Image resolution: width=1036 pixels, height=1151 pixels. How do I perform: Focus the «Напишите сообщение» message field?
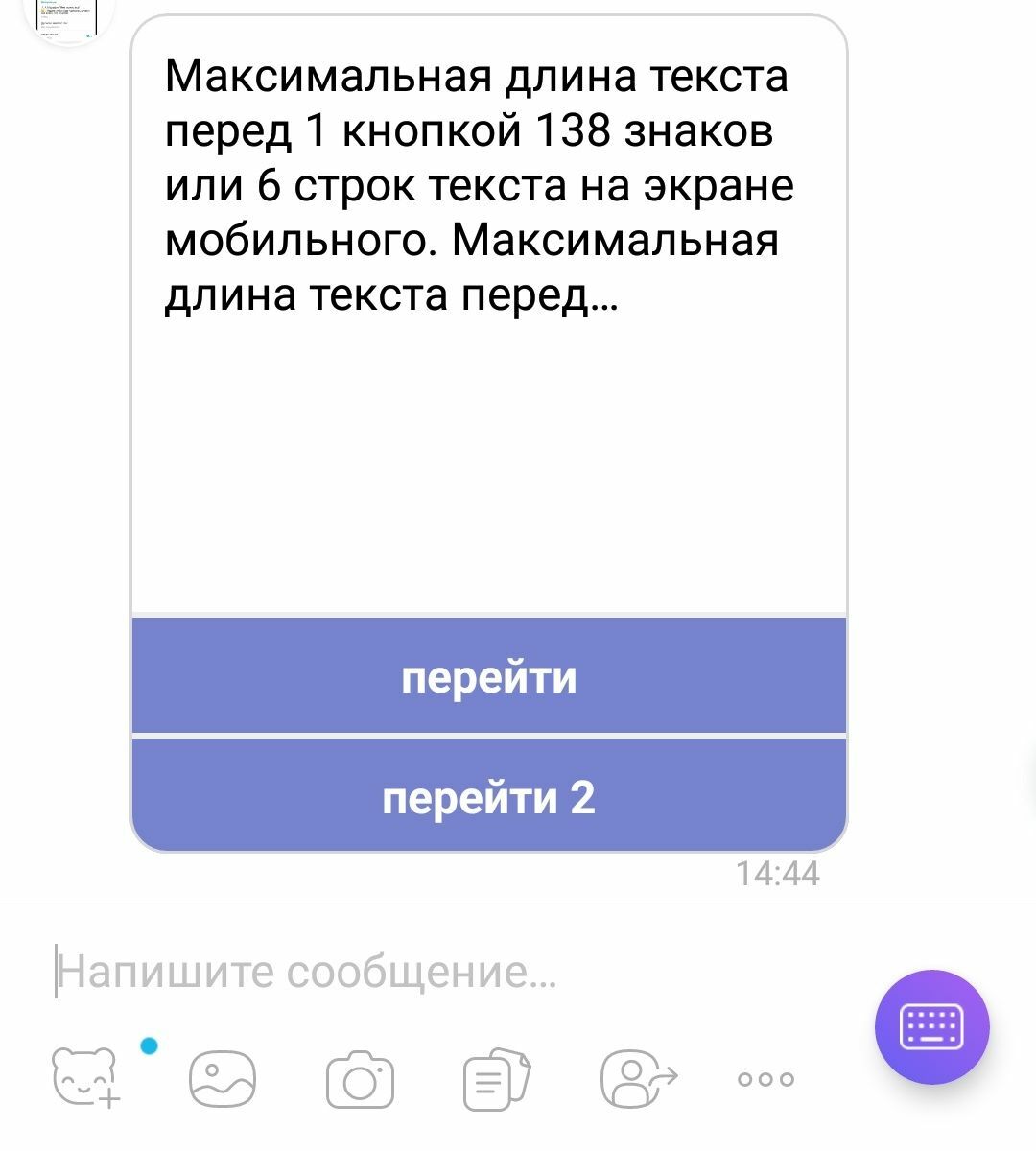point(432,972)
